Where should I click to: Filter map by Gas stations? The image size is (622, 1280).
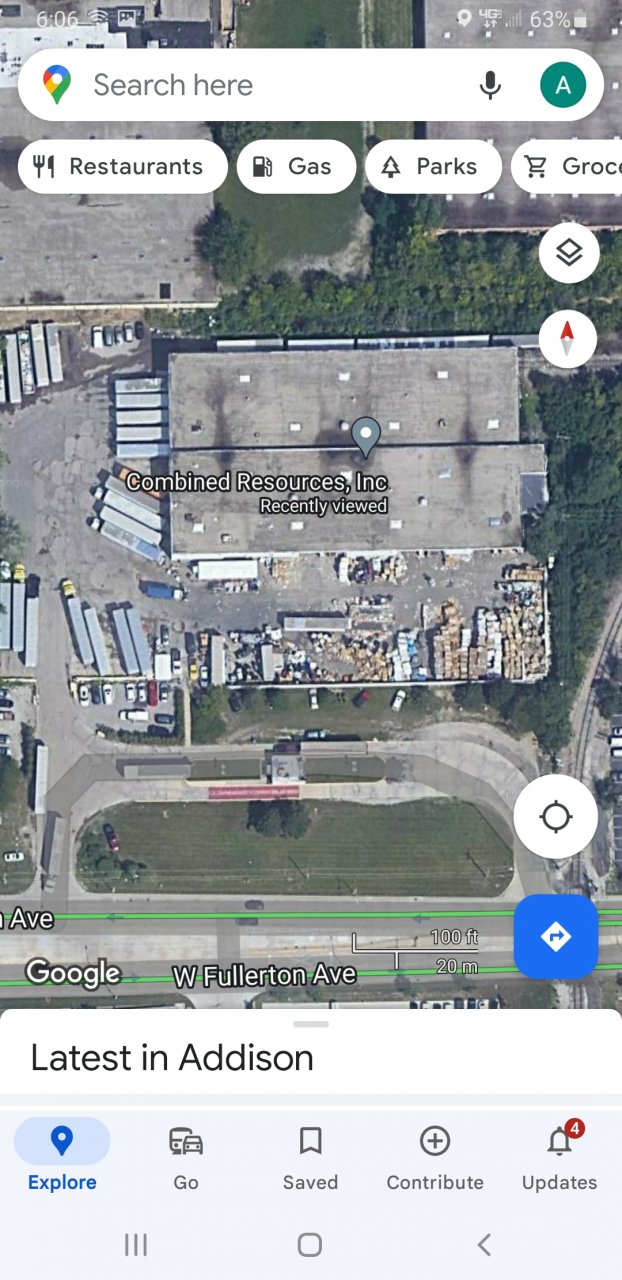coord(296,166)
